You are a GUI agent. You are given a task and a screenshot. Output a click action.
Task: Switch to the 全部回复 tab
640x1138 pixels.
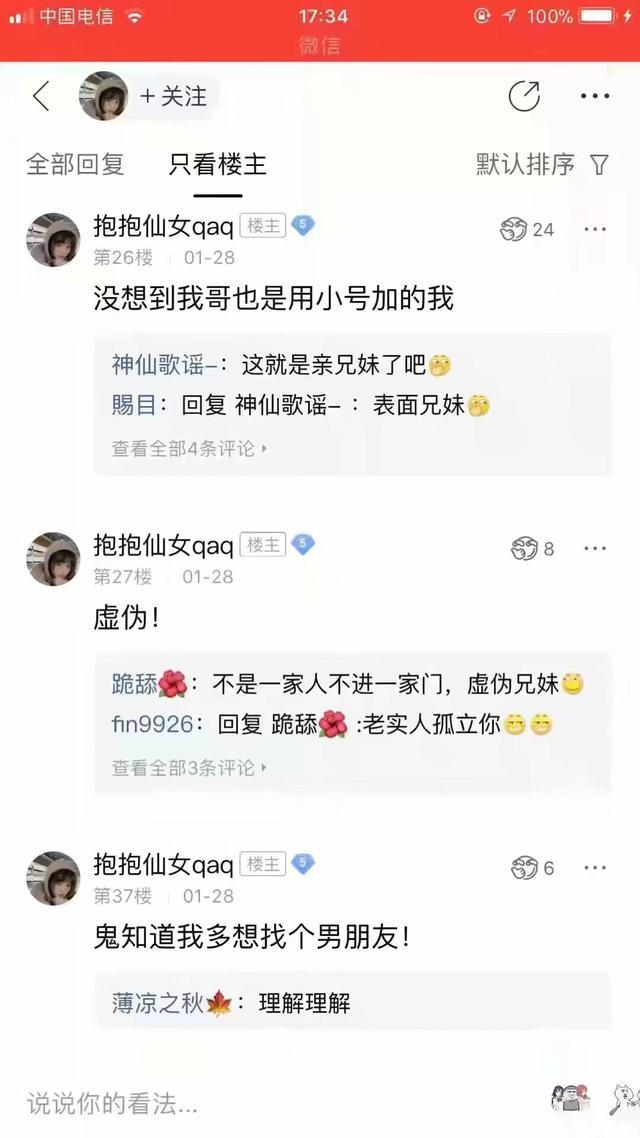74,165
